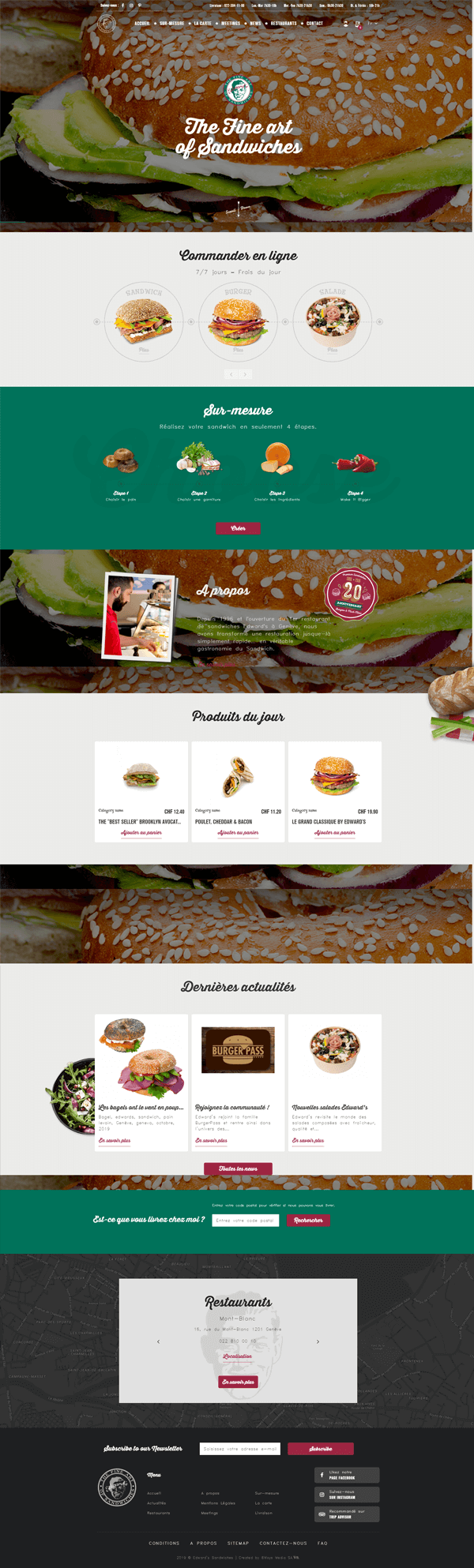Open En savoir plus for Mont-Blanc restaurant
Viewport: 474px width, 1568px height.
tap(238, 1382)
